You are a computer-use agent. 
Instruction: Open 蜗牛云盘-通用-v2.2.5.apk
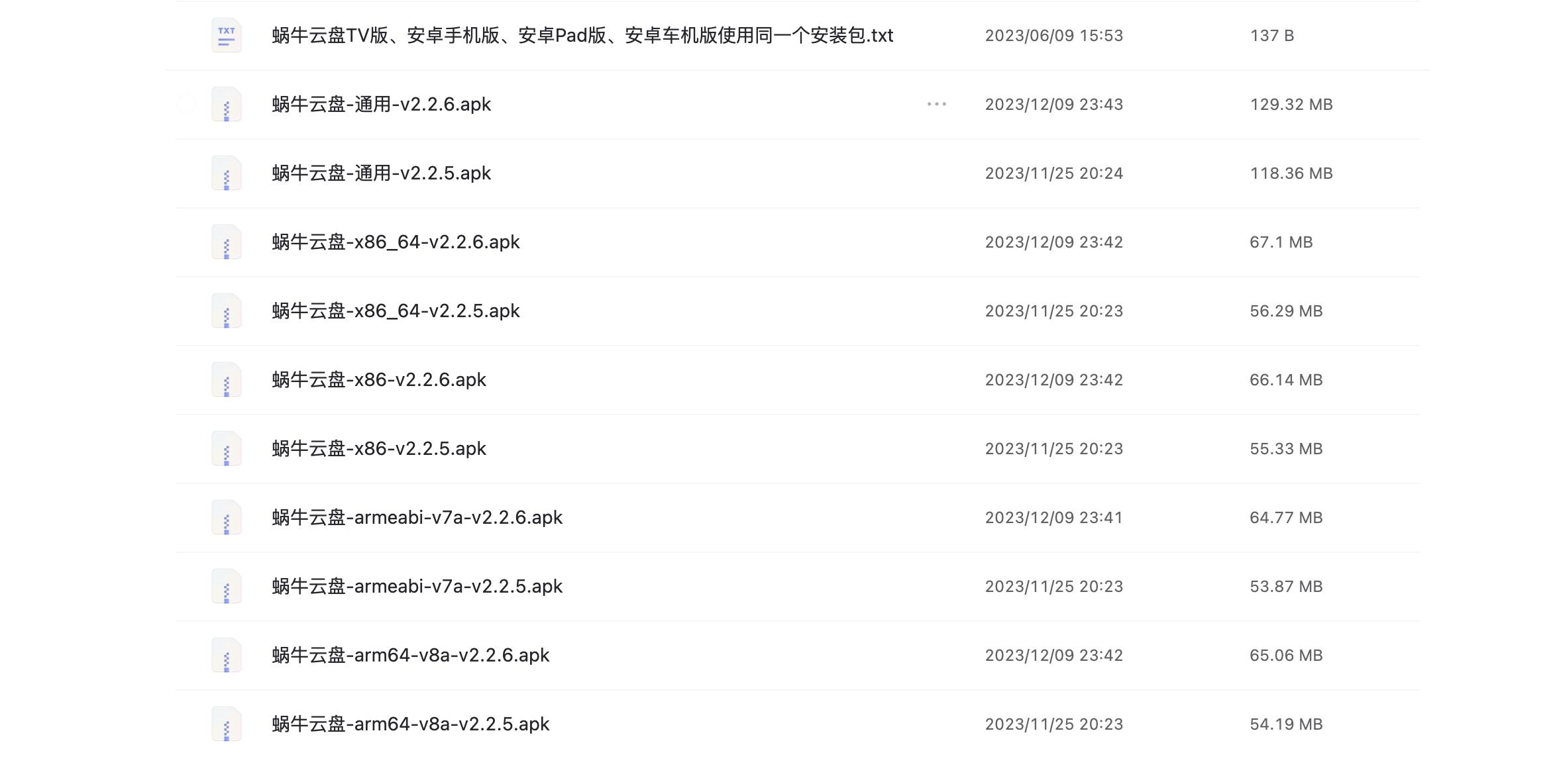click(381, 173)
